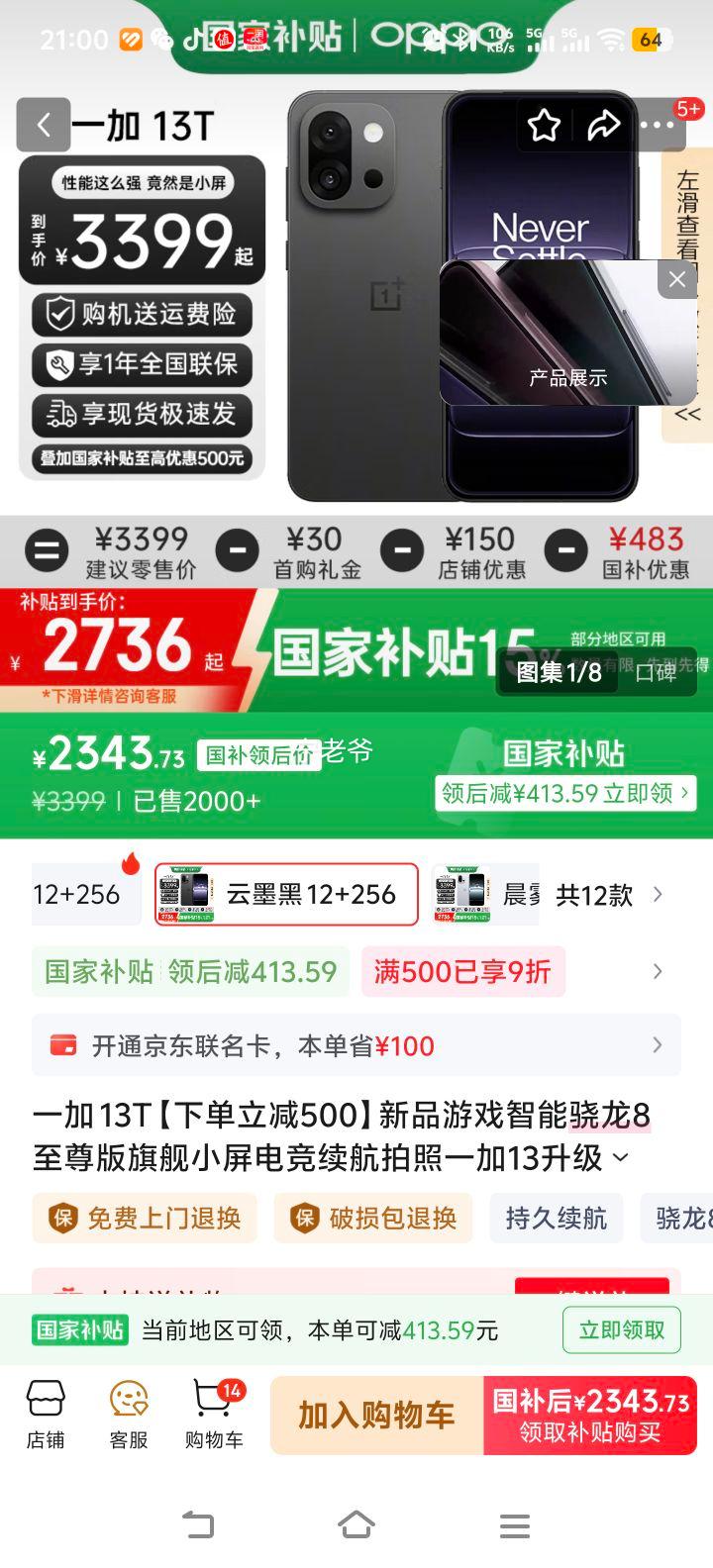This screenshot has width=713, height=1568.
Task: Close the 产品展示 floating video
Action: [x=677, y=280]
